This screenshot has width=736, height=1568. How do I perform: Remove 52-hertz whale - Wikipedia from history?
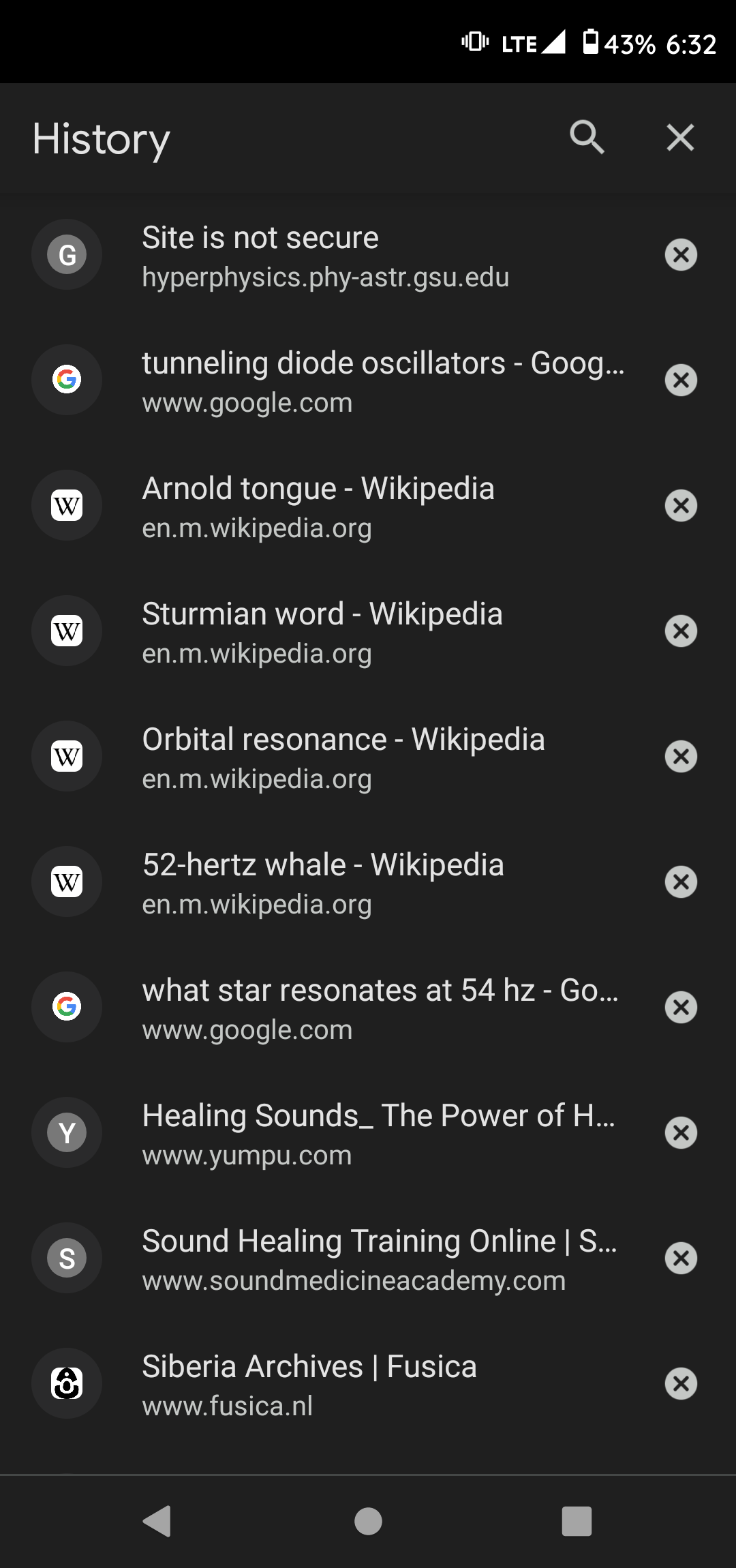[681, 881]
